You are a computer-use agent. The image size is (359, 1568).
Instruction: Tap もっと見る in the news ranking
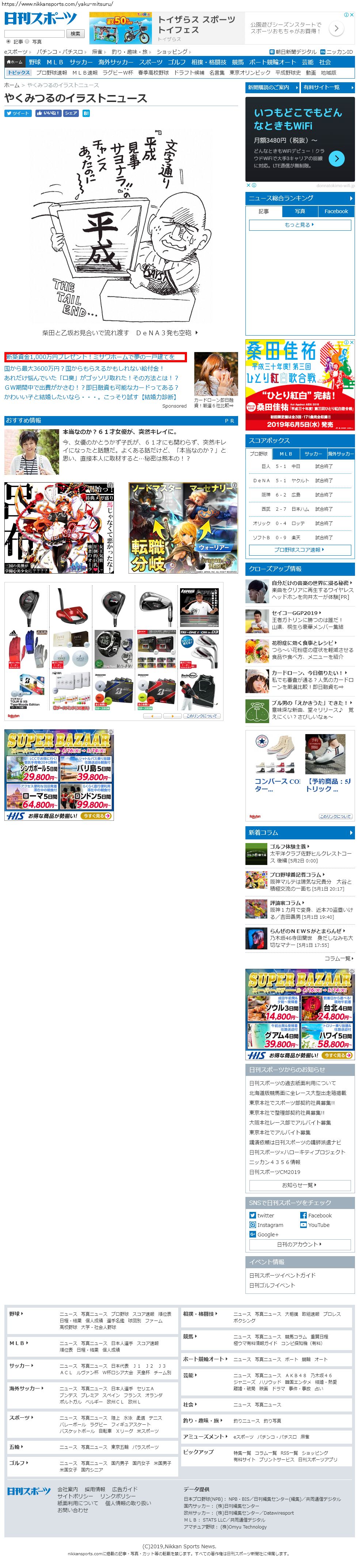pyautogui.click(x=299, y=224)
